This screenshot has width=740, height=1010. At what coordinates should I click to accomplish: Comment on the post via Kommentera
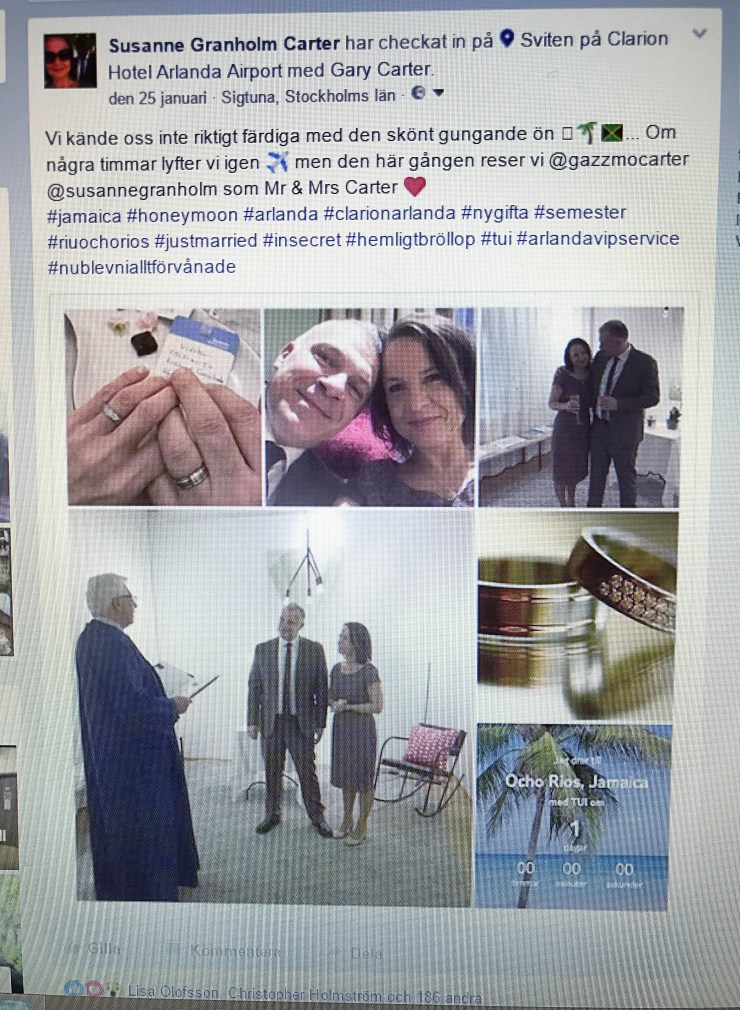point(216,951)
